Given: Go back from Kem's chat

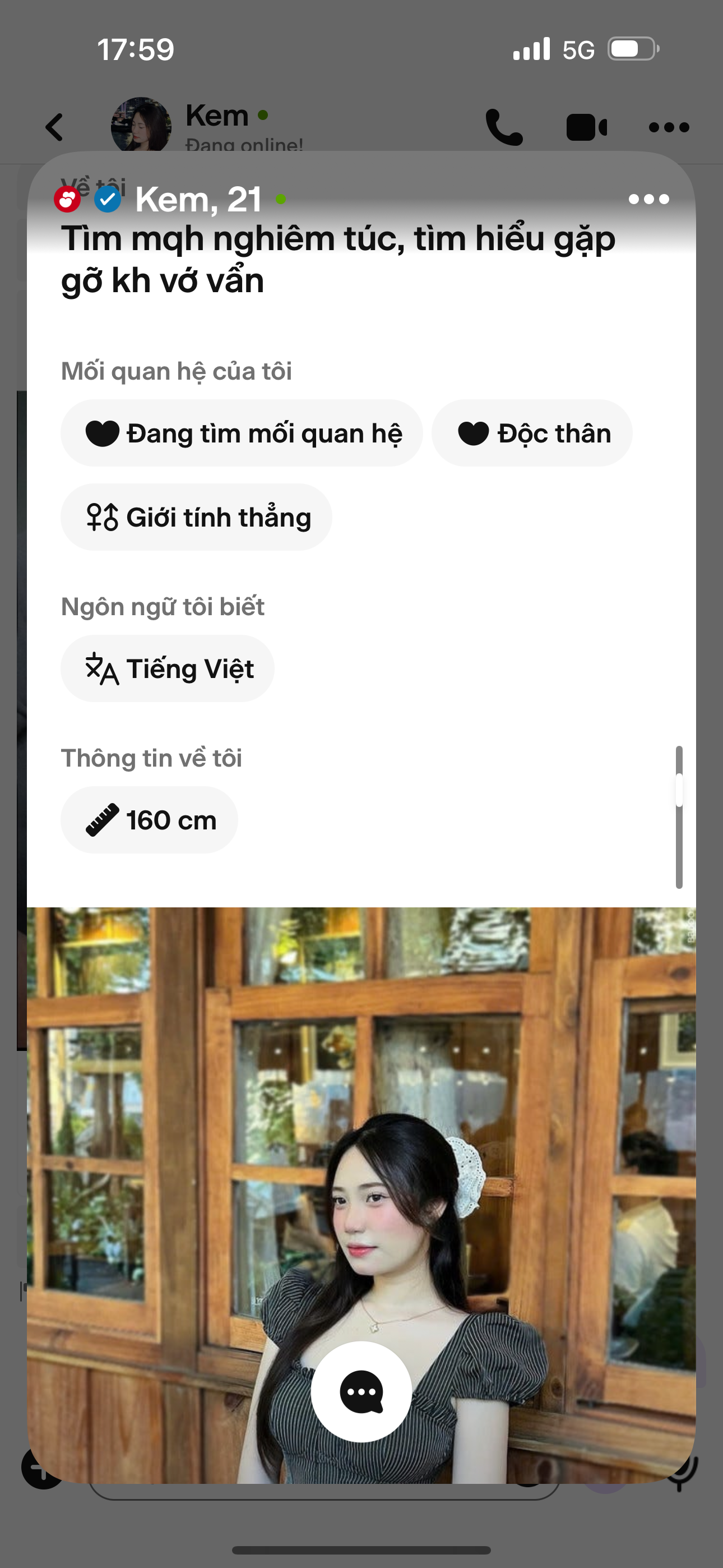Looking at the screenshot, I should point(55,127).
